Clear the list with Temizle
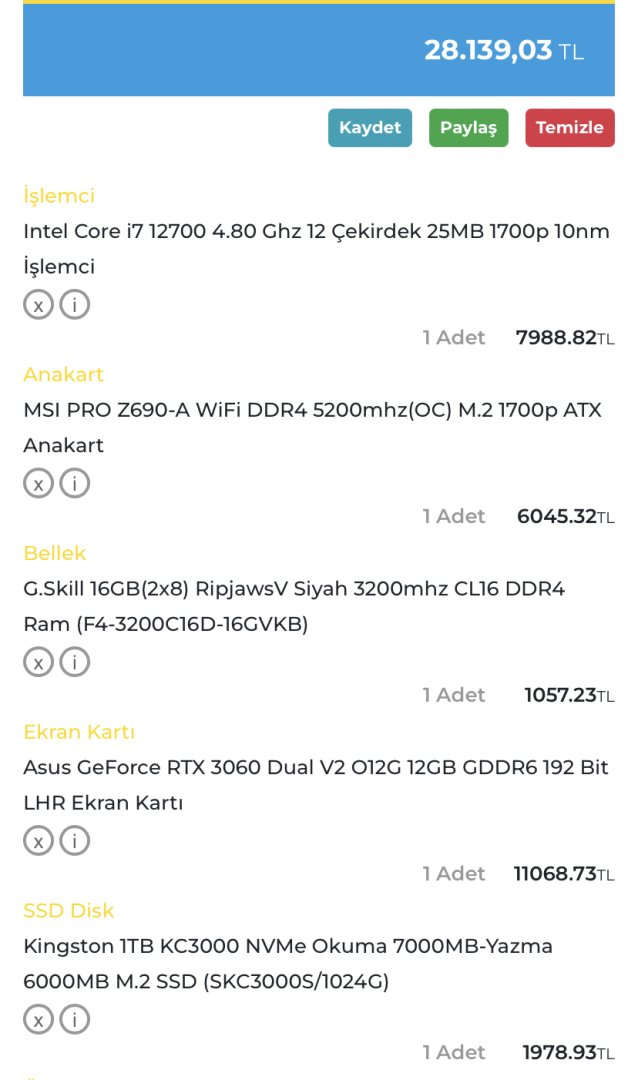This screenshot has width=638, height=1080. tap(569, 128)
